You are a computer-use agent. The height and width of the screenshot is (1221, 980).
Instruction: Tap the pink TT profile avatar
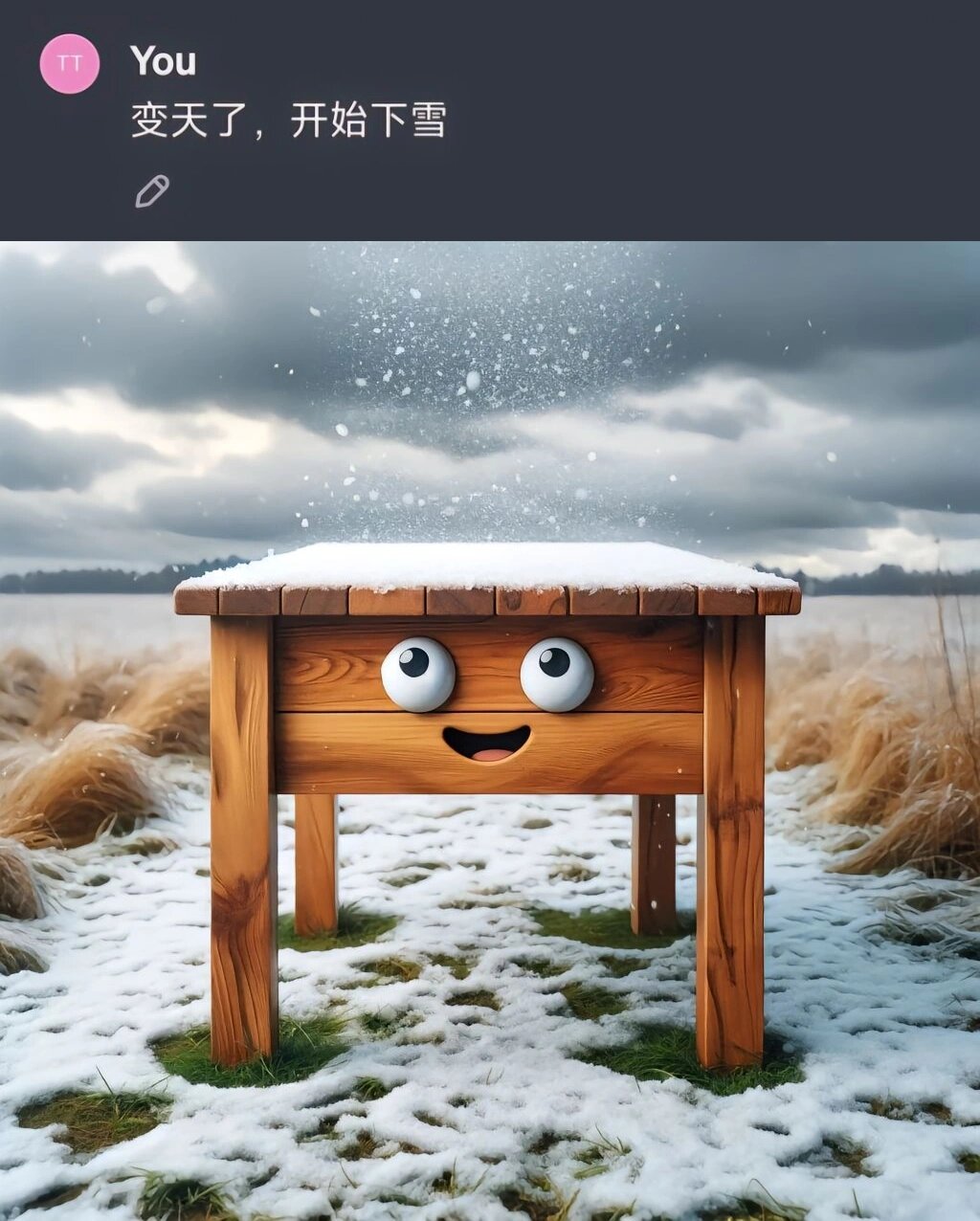pyautogui.click(x=70, y=64)
